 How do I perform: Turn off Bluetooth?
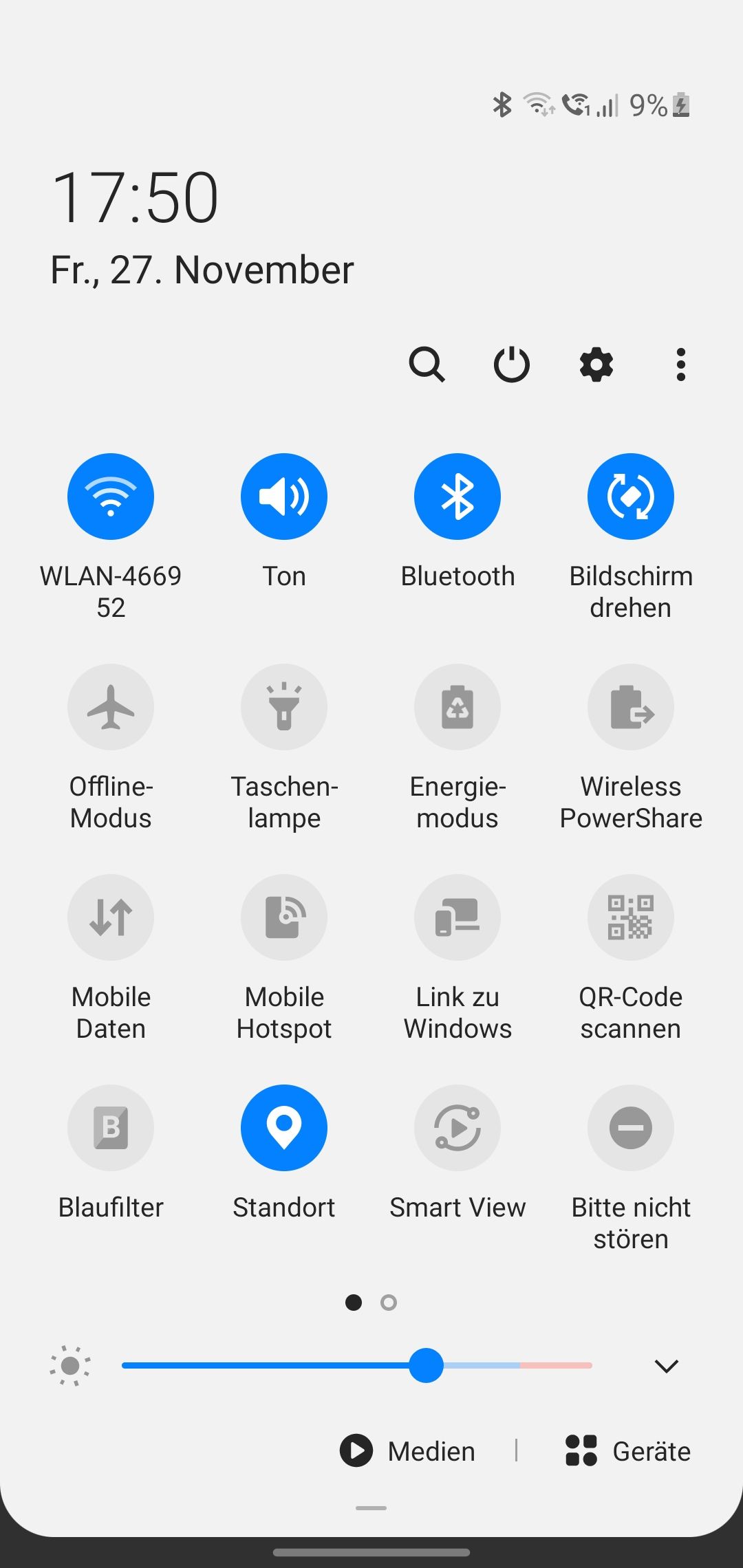[x=457, y=496]
